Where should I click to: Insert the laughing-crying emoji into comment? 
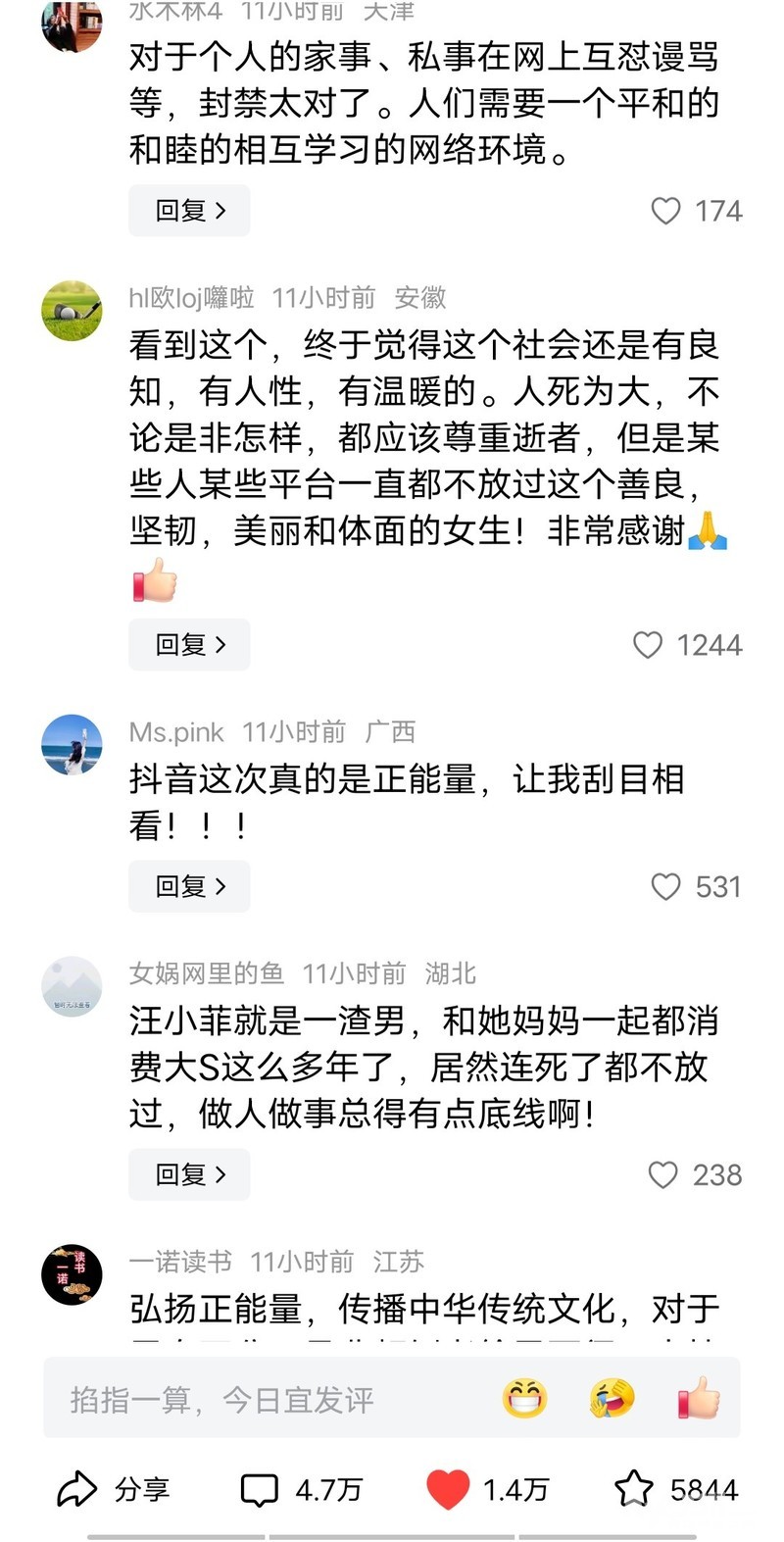pyautogui.click(x=612, y=1399)
